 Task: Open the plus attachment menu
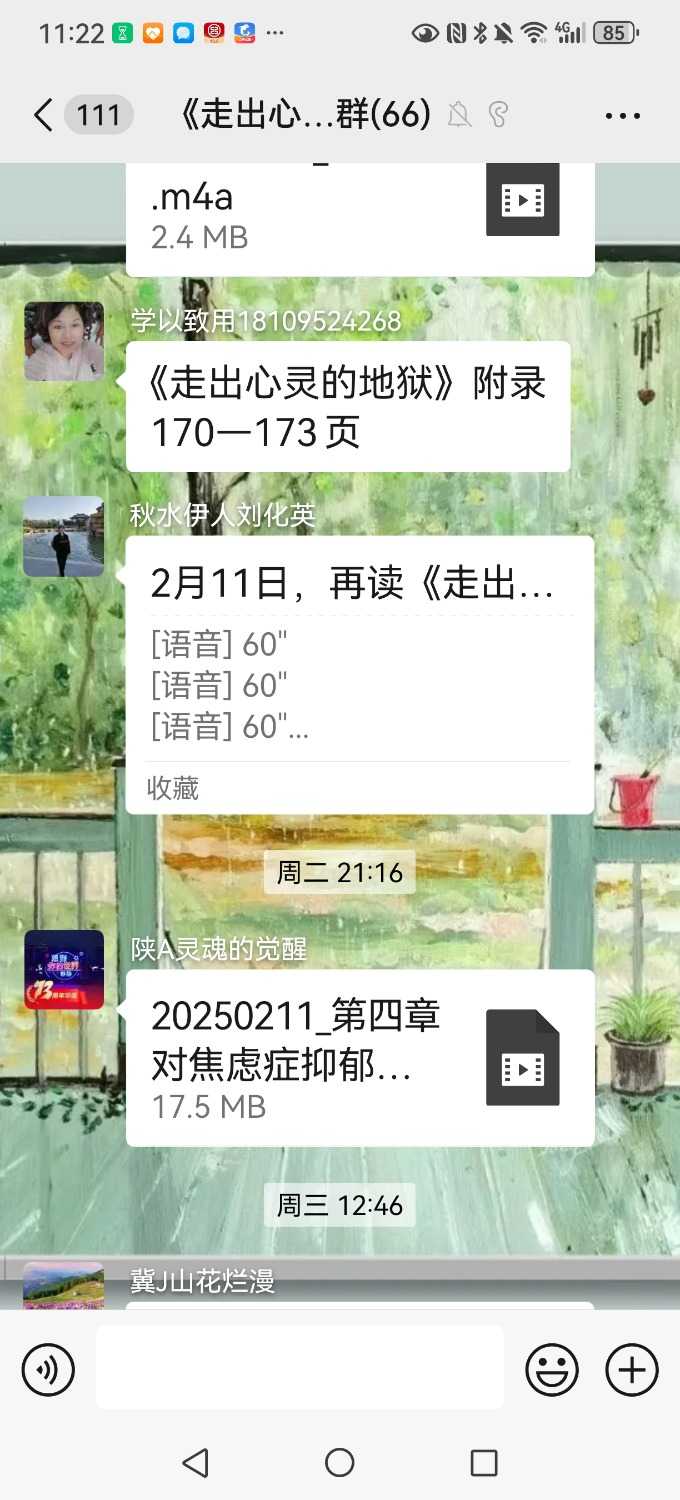632,1369
